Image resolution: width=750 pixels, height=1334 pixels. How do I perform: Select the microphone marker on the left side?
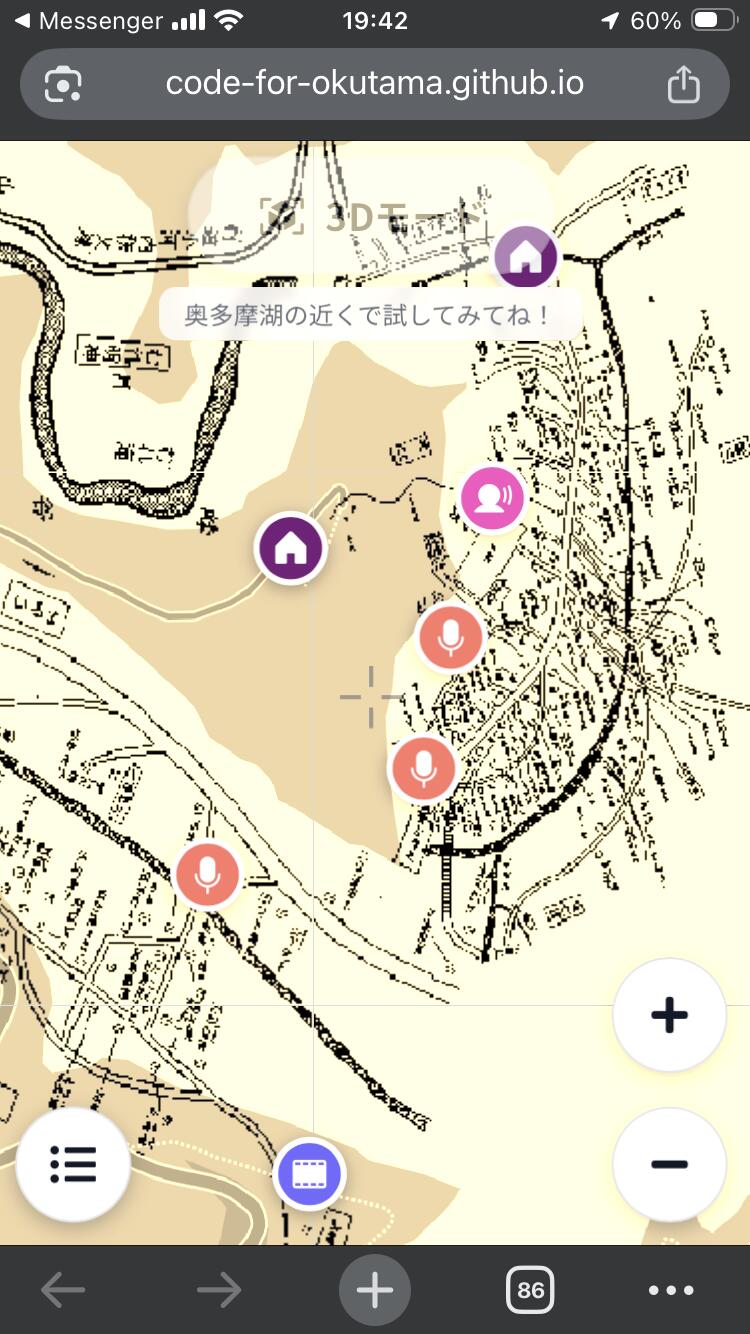click(207, 874)
